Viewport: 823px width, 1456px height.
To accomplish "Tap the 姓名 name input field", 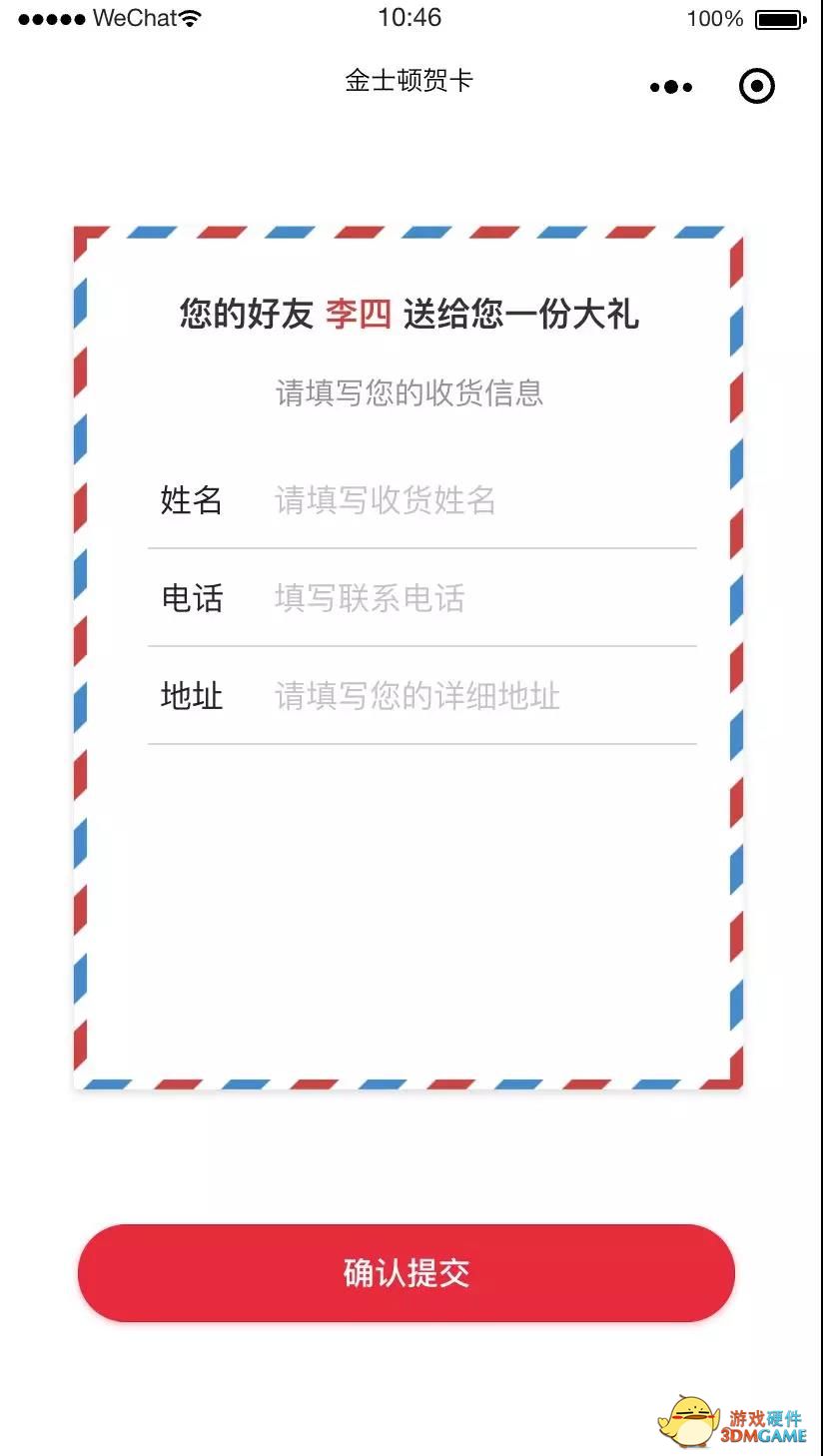I will pyautogui.click(x=484, y=500).
